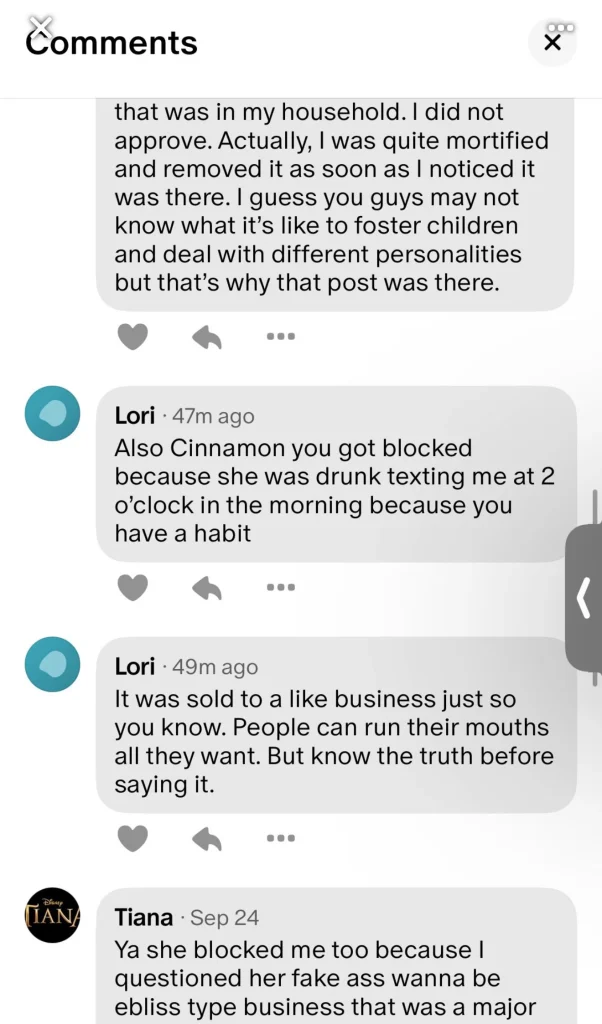Screen dimensions: 602x1024
Task: Reply to the comment about fostering children
Action: pos(206,338)
